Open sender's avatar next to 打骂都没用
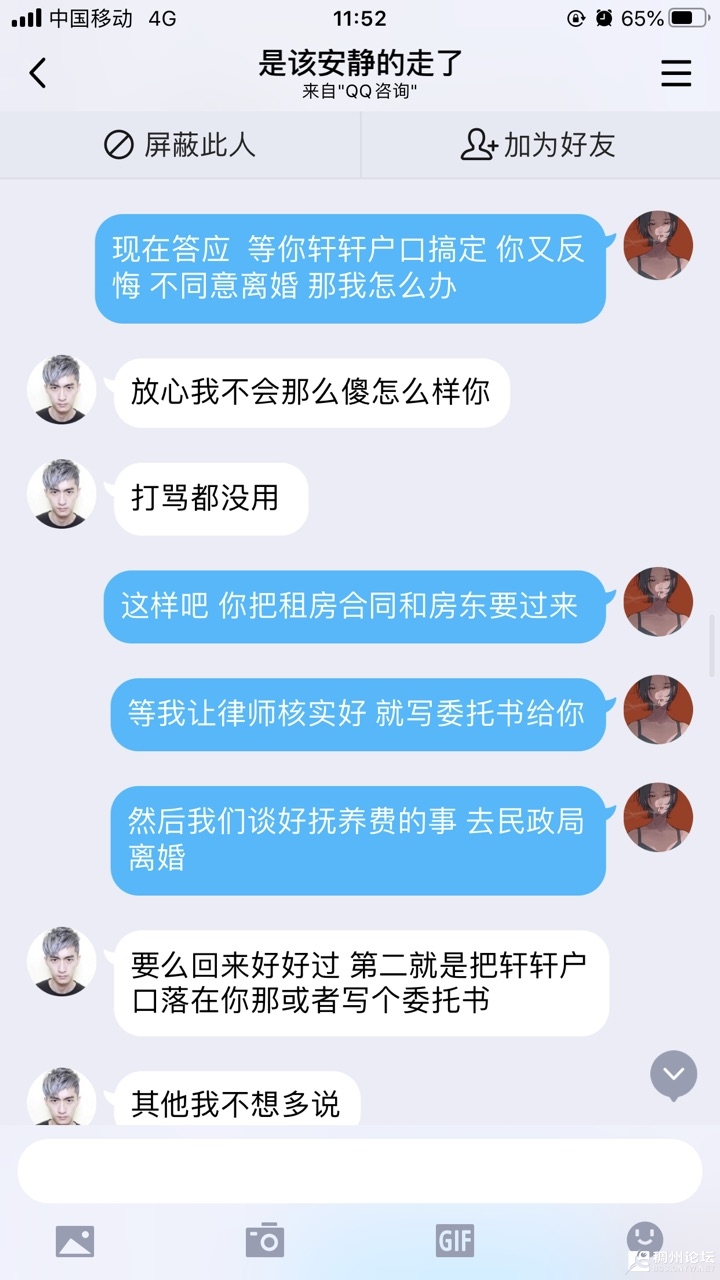This screenshot has height=1280, width=720. [x=62, y=494]
